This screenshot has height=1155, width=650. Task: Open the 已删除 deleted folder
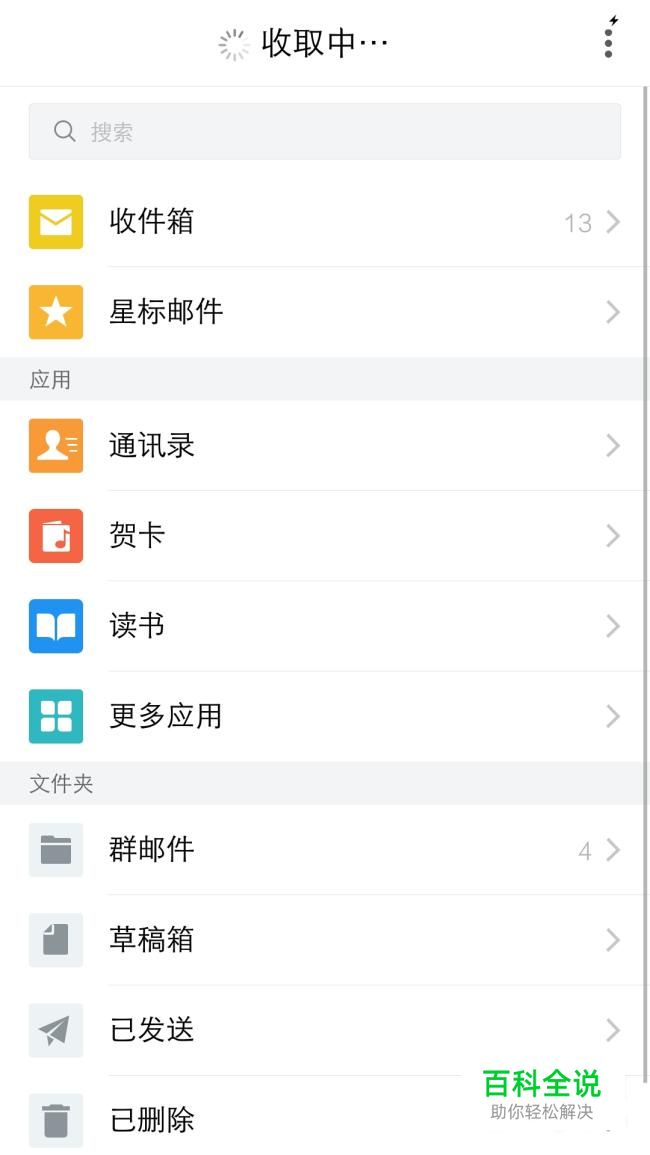click(324, 1115)
